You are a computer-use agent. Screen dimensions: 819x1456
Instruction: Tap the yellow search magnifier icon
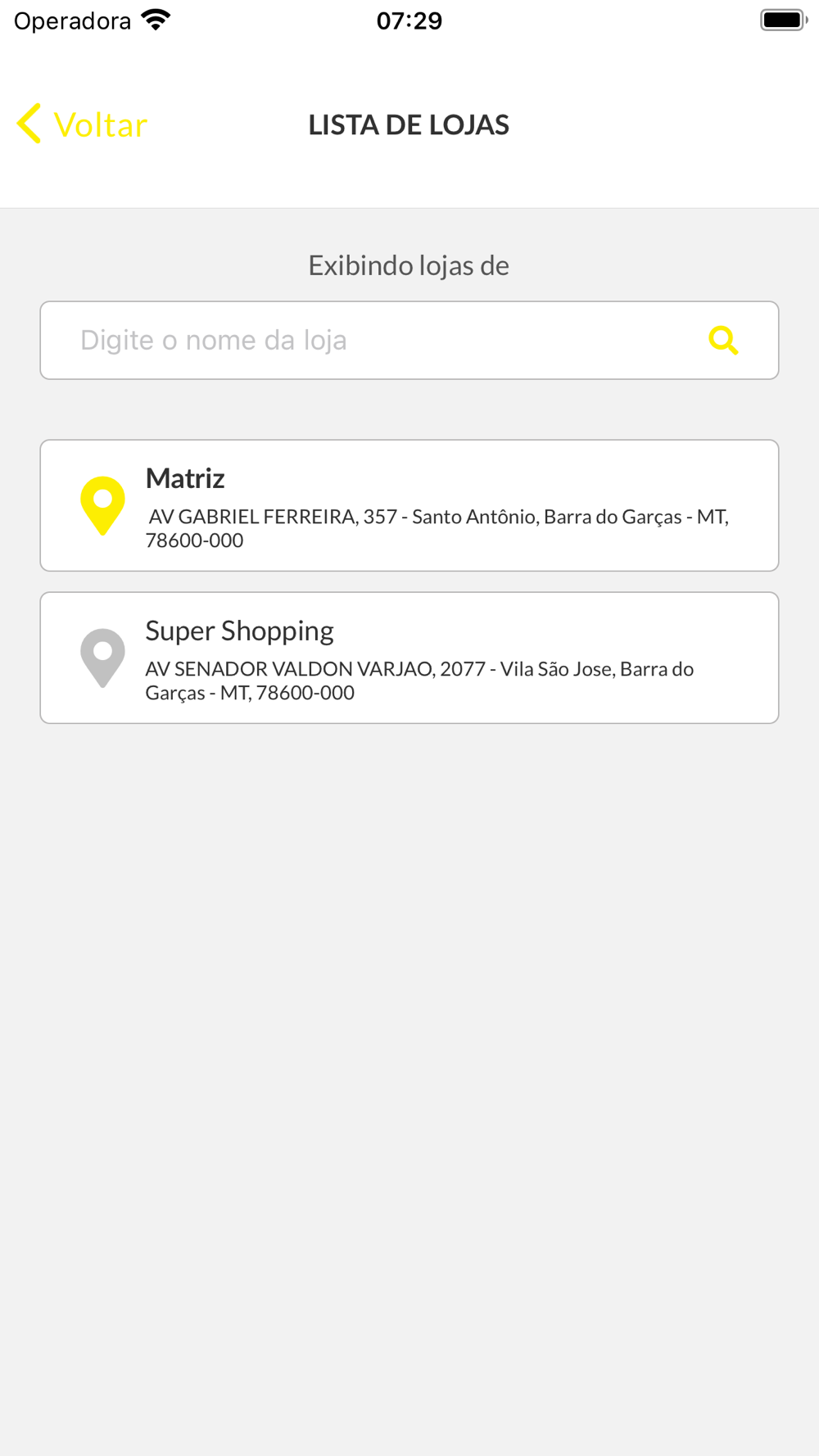click(x=723, y=340)
